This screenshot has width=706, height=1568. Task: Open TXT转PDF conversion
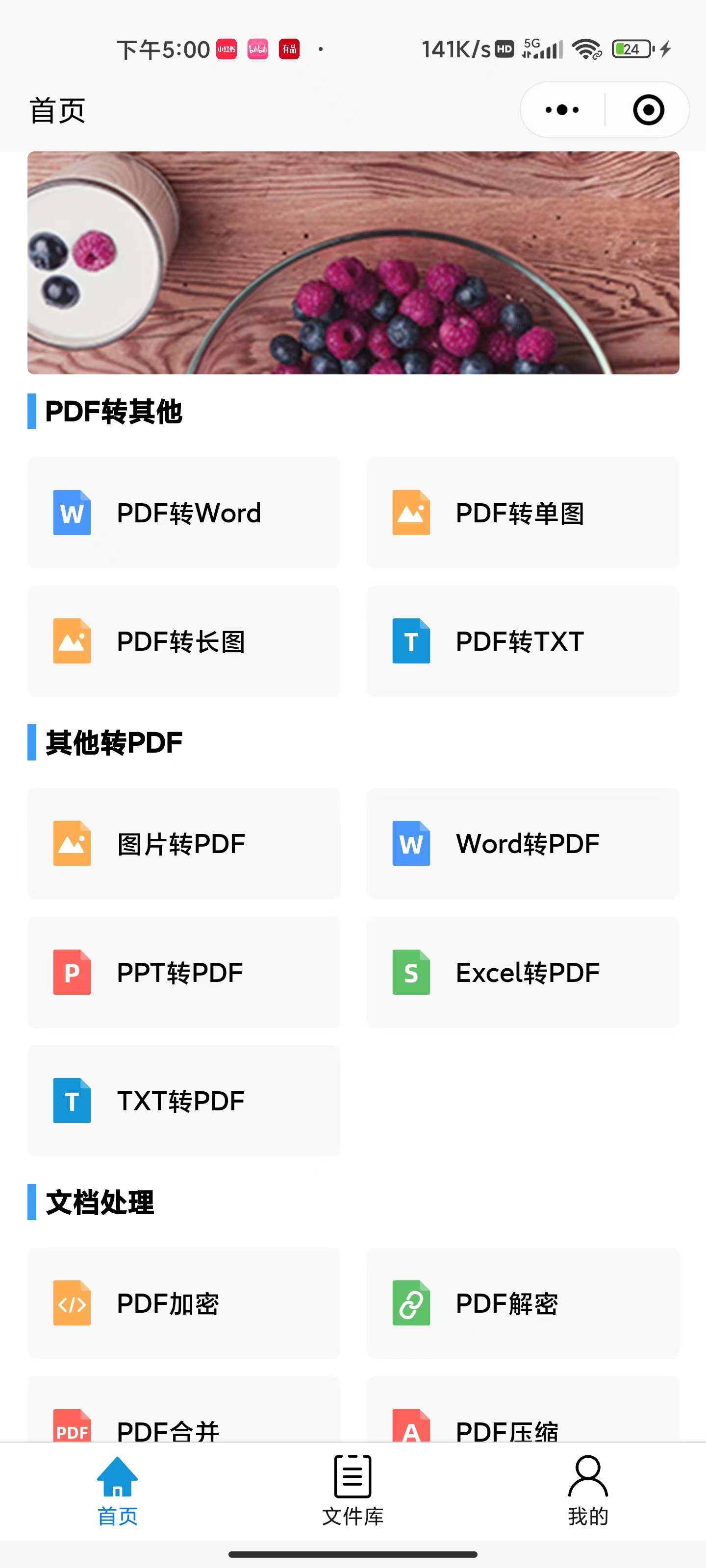183,1101
